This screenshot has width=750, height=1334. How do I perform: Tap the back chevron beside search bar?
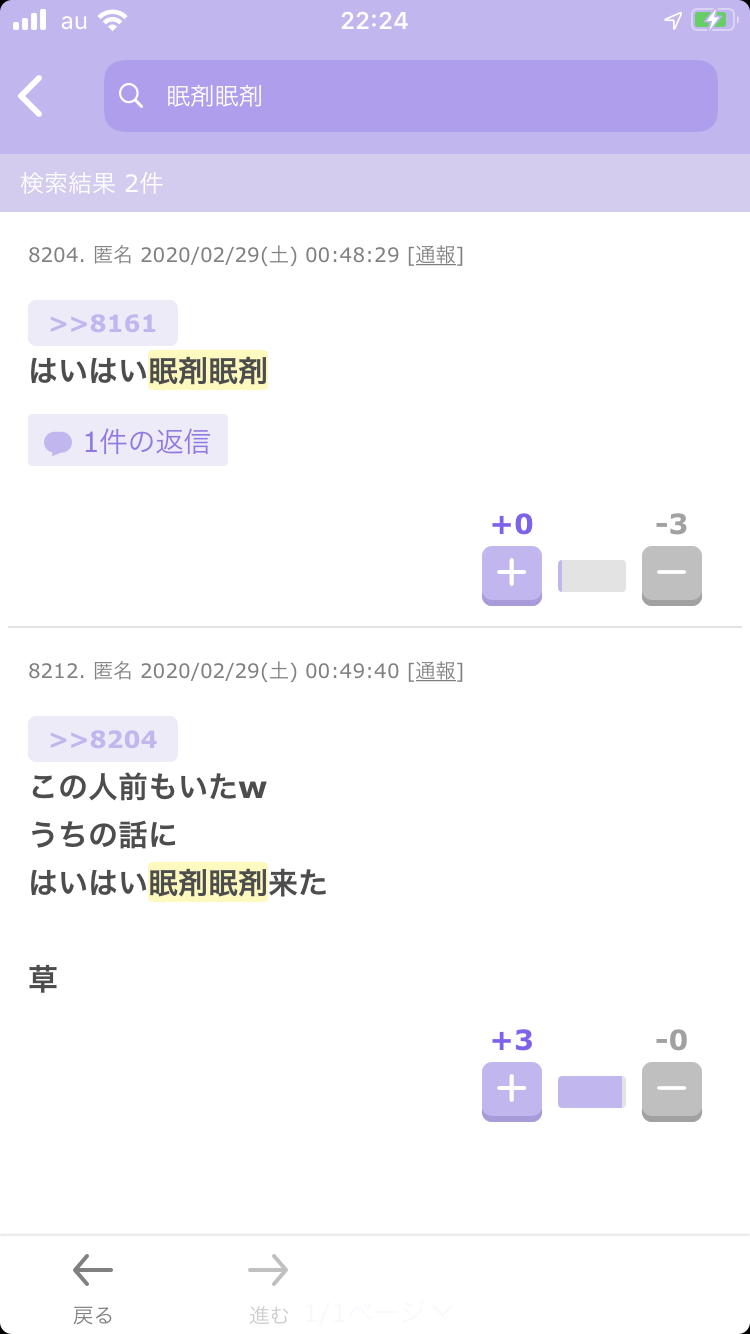31,96
